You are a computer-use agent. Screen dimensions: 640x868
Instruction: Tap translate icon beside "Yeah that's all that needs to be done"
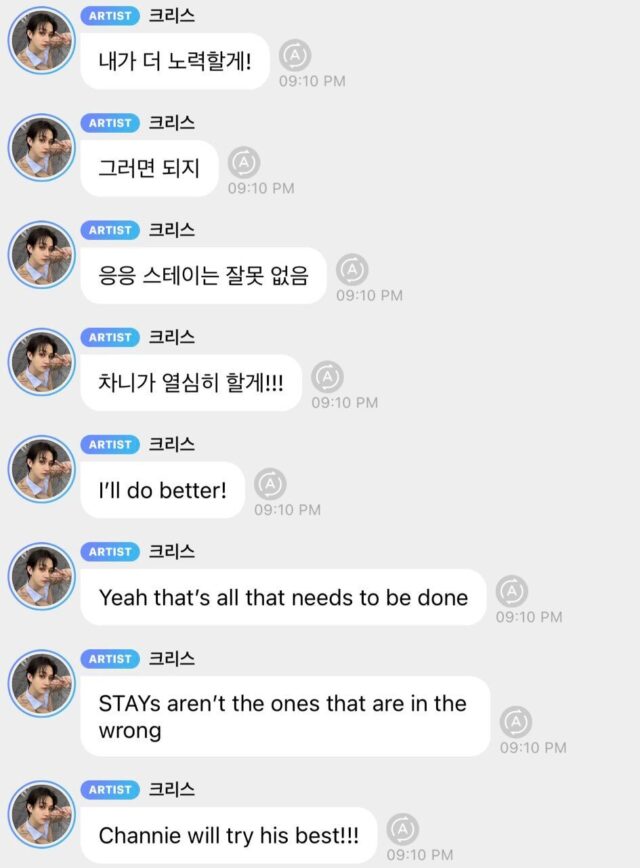512,591
